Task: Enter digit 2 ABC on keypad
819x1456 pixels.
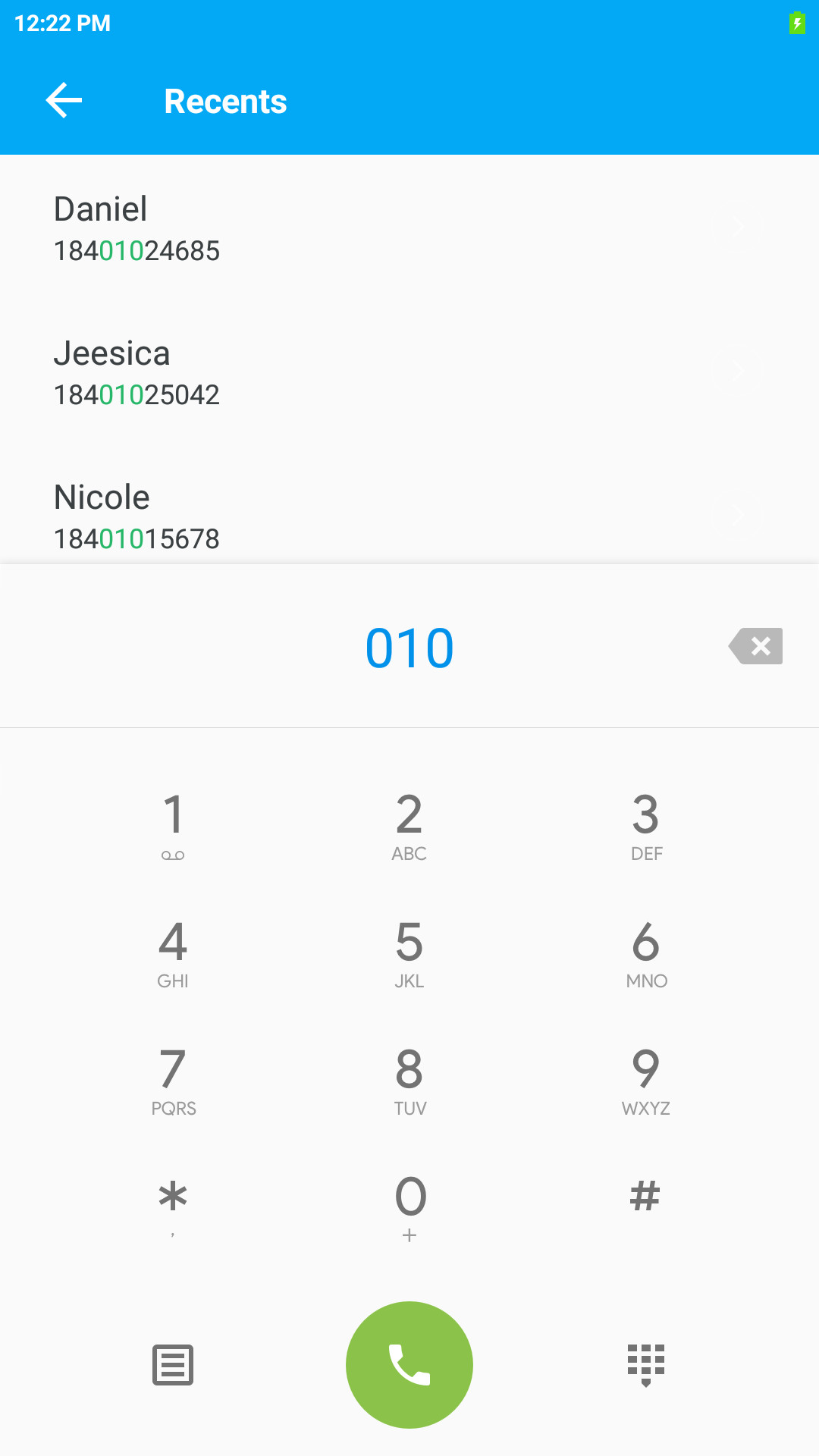Action: 409,827
